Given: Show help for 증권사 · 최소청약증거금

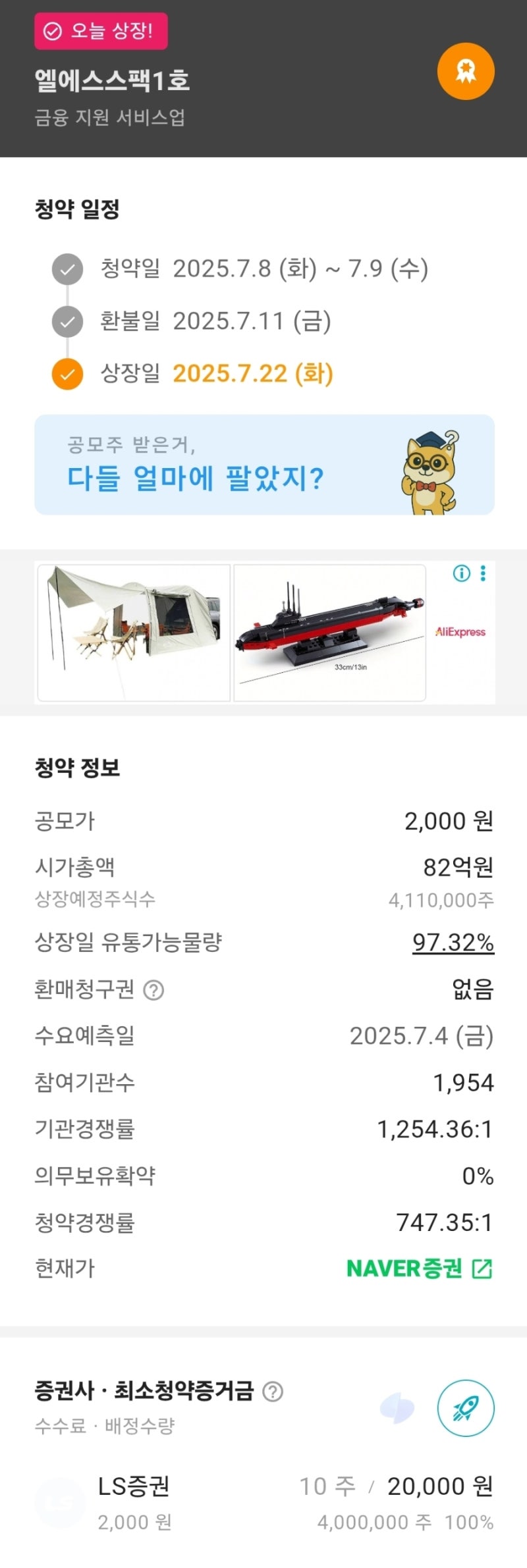Looking at the screenshot, I should click(x=273, y=1391).
